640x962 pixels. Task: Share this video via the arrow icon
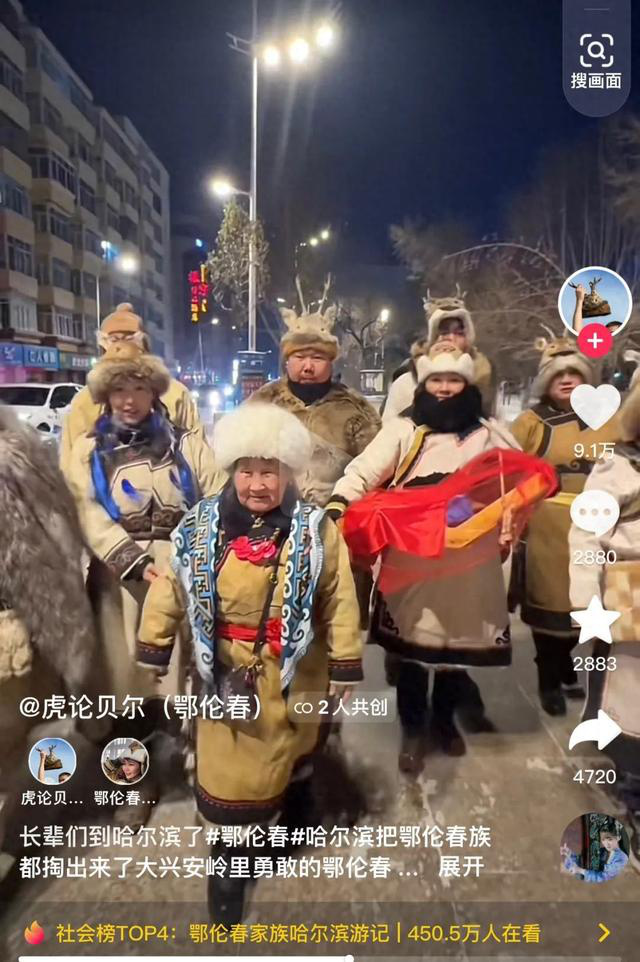coord(595,732)
